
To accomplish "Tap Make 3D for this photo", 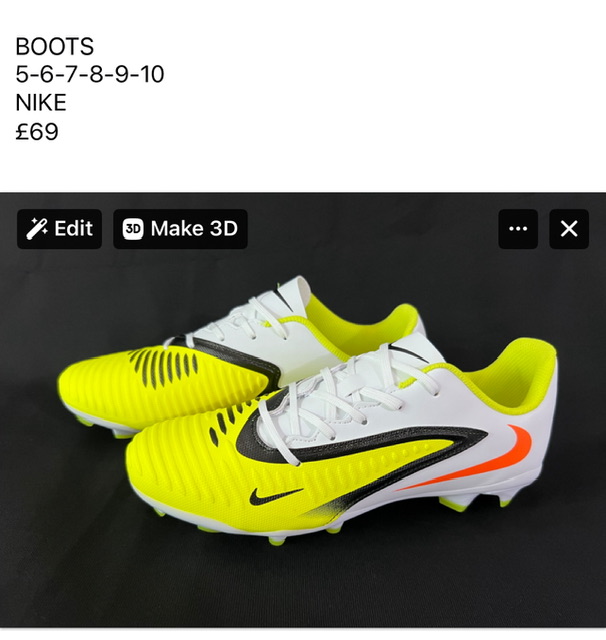I will click(180, 229).
